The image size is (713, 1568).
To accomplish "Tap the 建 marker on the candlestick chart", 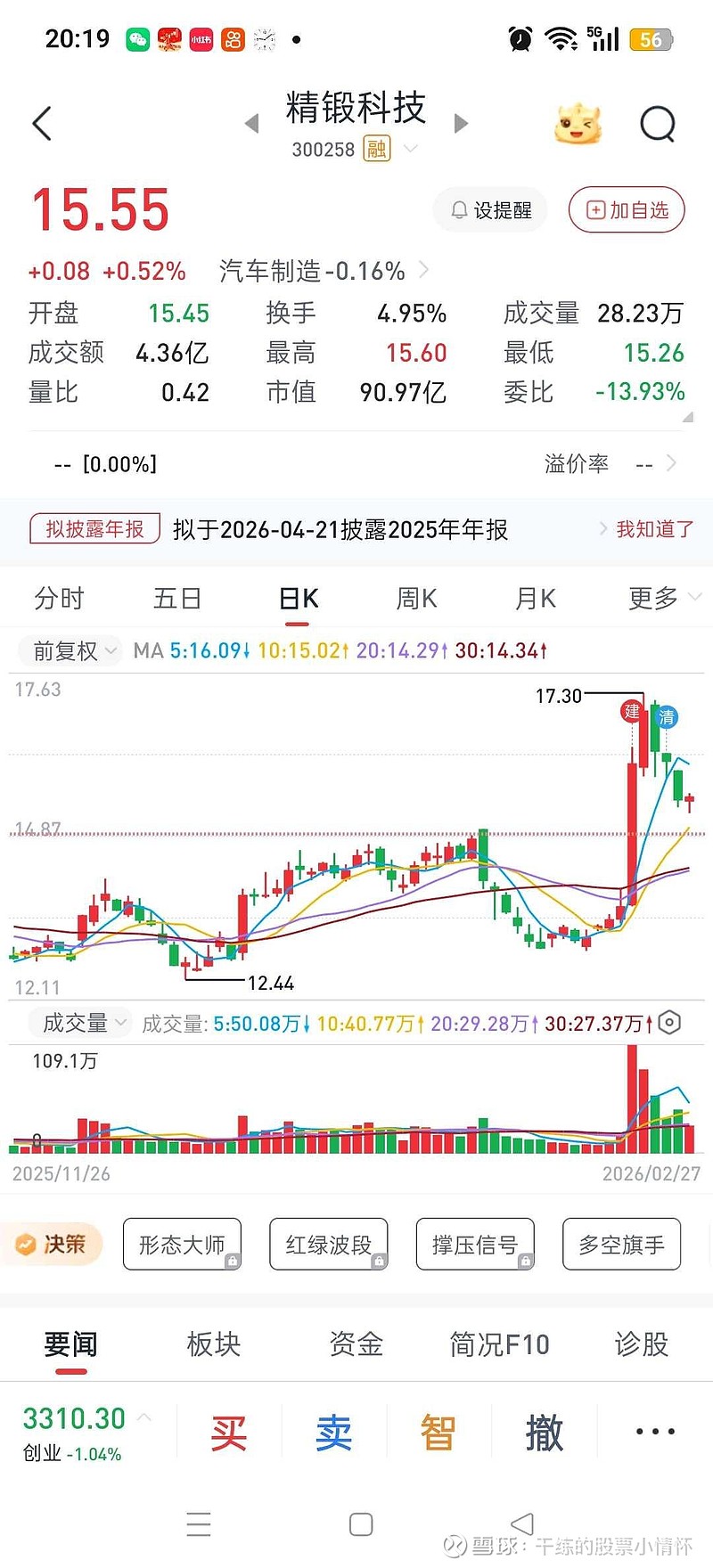I will 632,711.
